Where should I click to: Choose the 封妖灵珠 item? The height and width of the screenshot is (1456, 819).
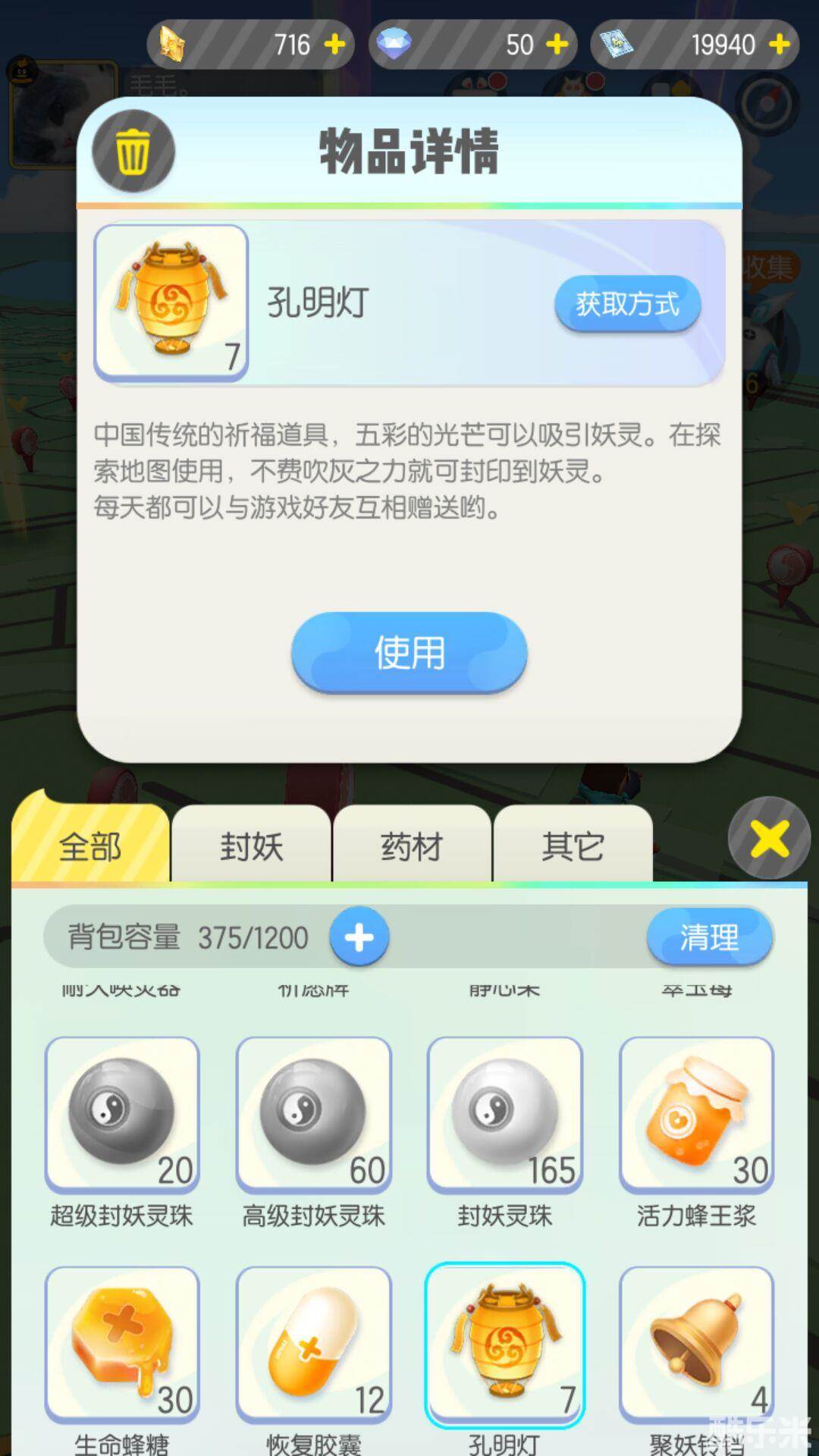coord(505,1115)
